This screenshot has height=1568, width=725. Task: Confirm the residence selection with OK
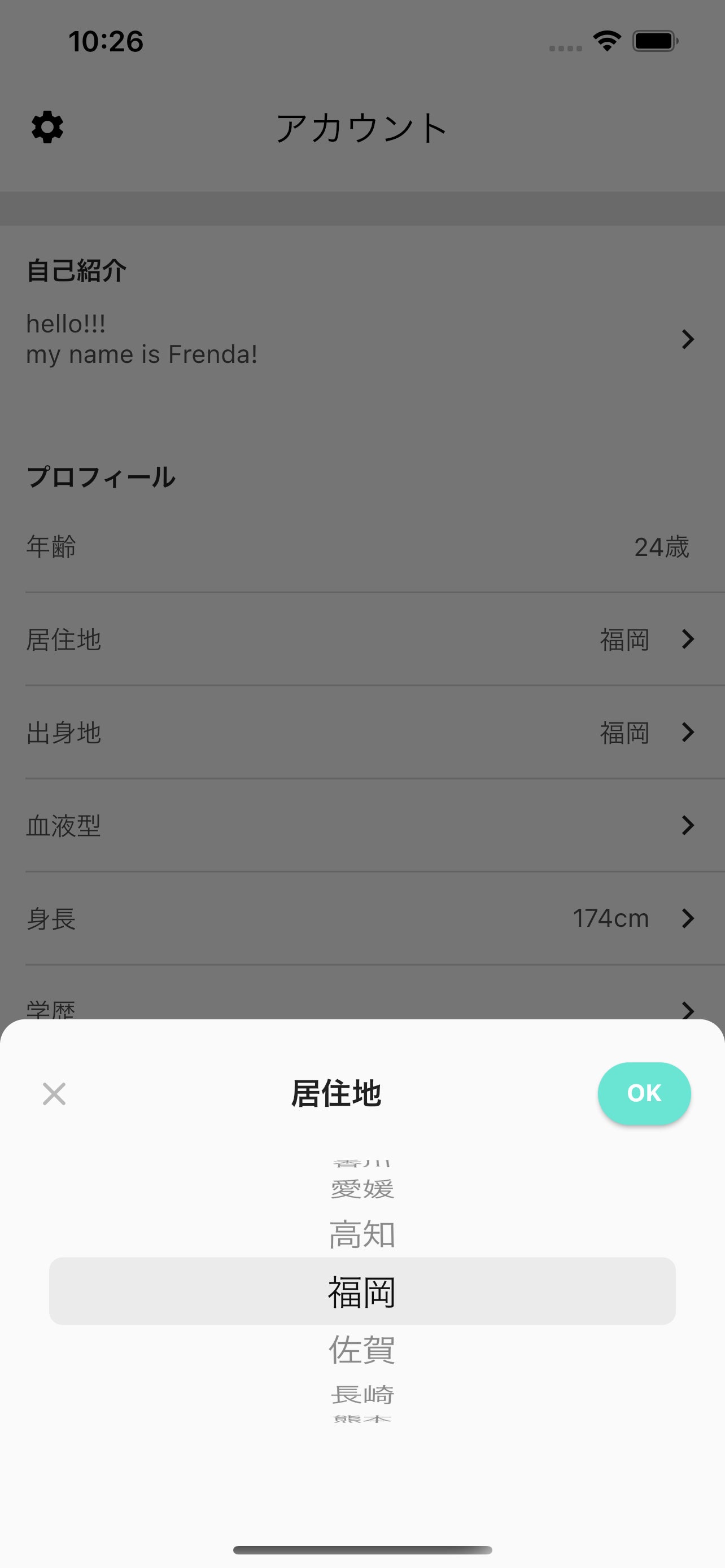pos(644,1093)
